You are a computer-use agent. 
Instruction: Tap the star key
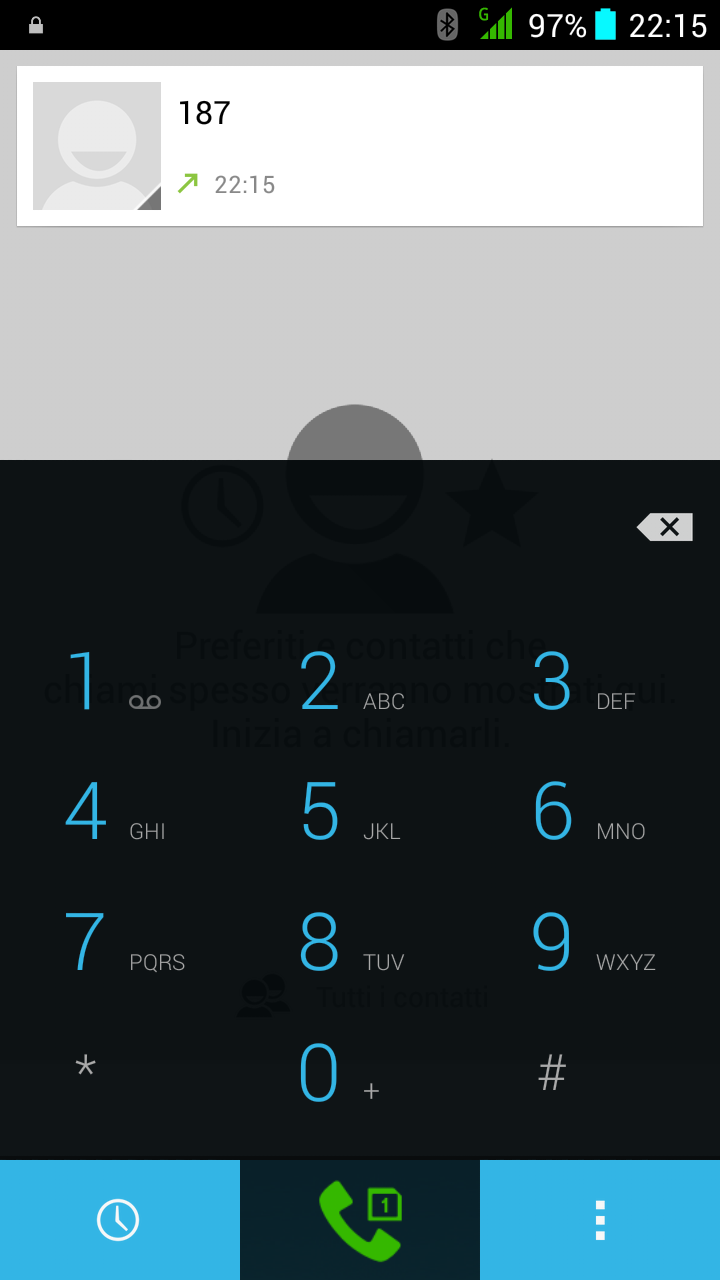[x=86, y=1068]
